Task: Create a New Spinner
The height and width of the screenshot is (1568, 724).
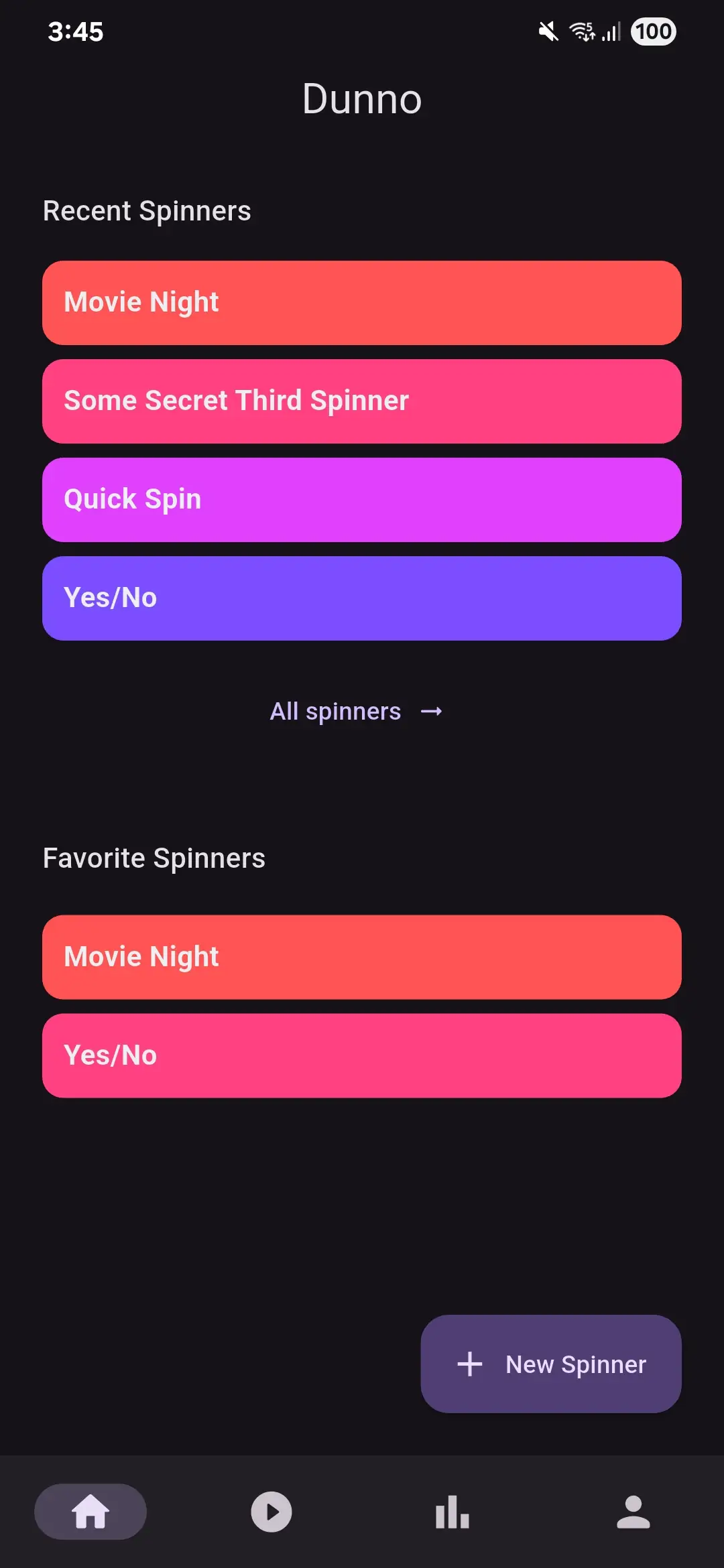Action: click(x=551, y=1364)
